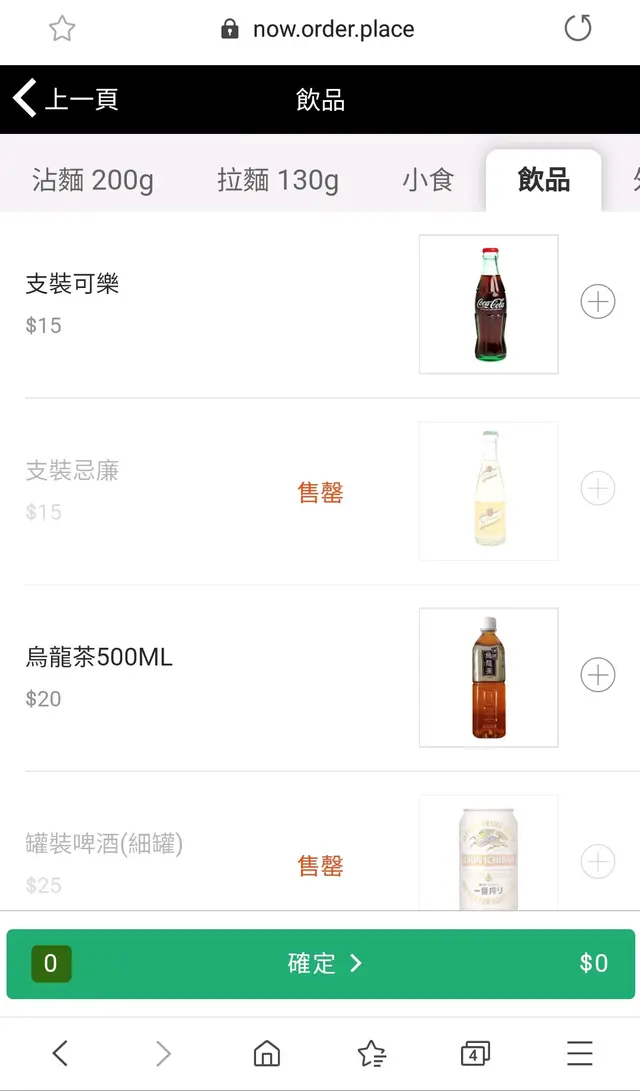Open the 小食 category tab

pos(428,181)
